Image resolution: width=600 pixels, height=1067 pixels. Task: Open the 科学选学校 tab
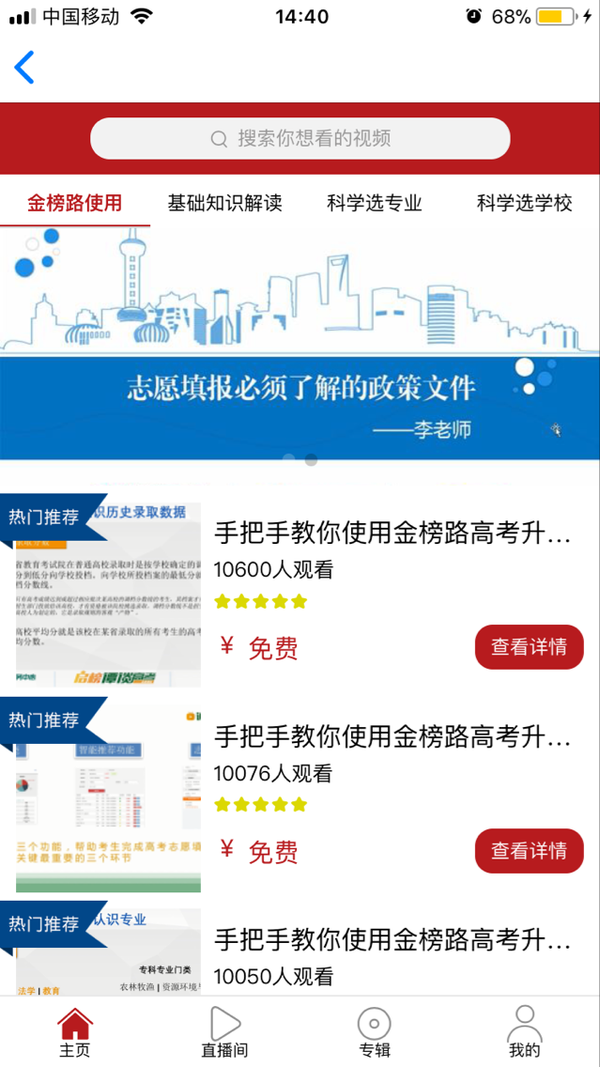524,204
